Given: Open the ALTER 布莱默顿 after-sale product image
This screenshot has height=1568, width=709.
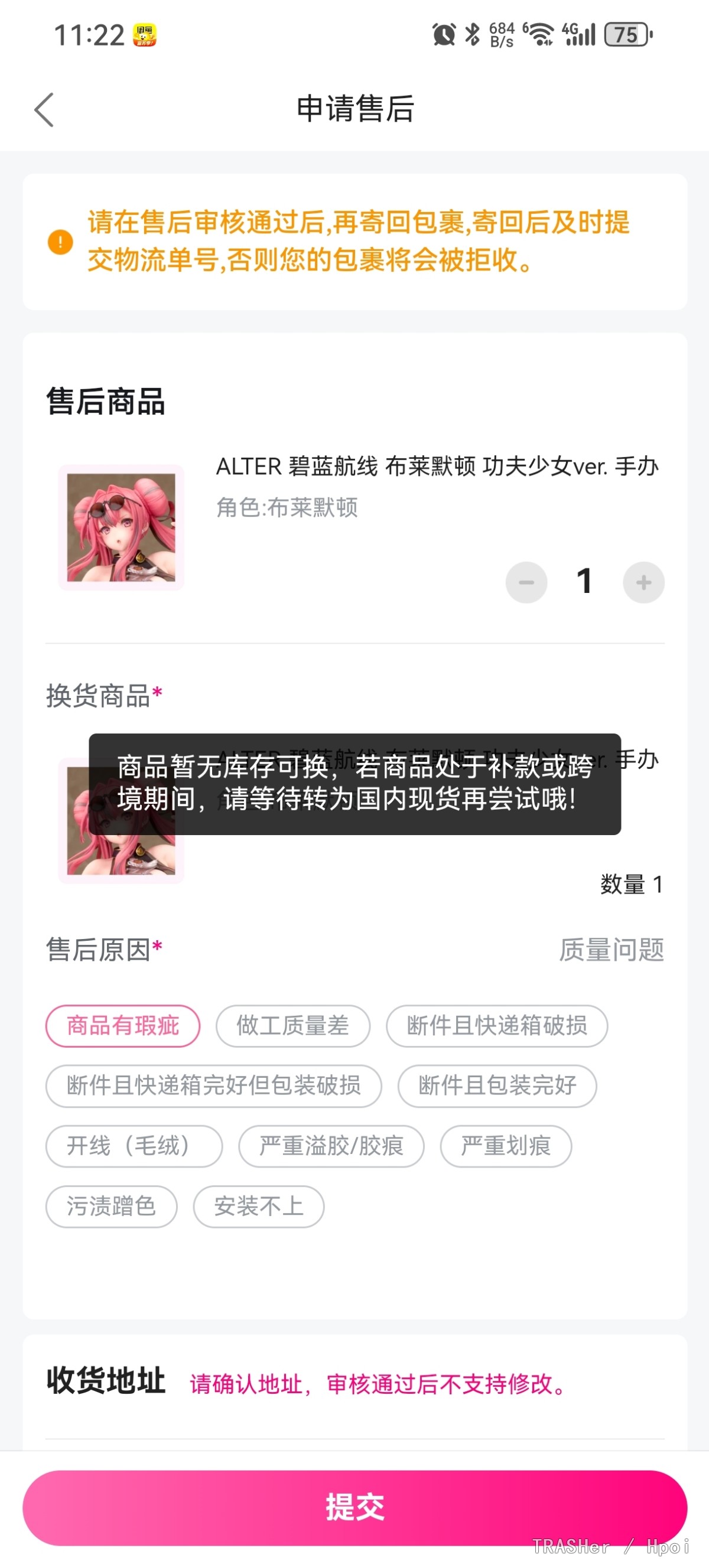Looking at the screenshot, I should [121, 527].
